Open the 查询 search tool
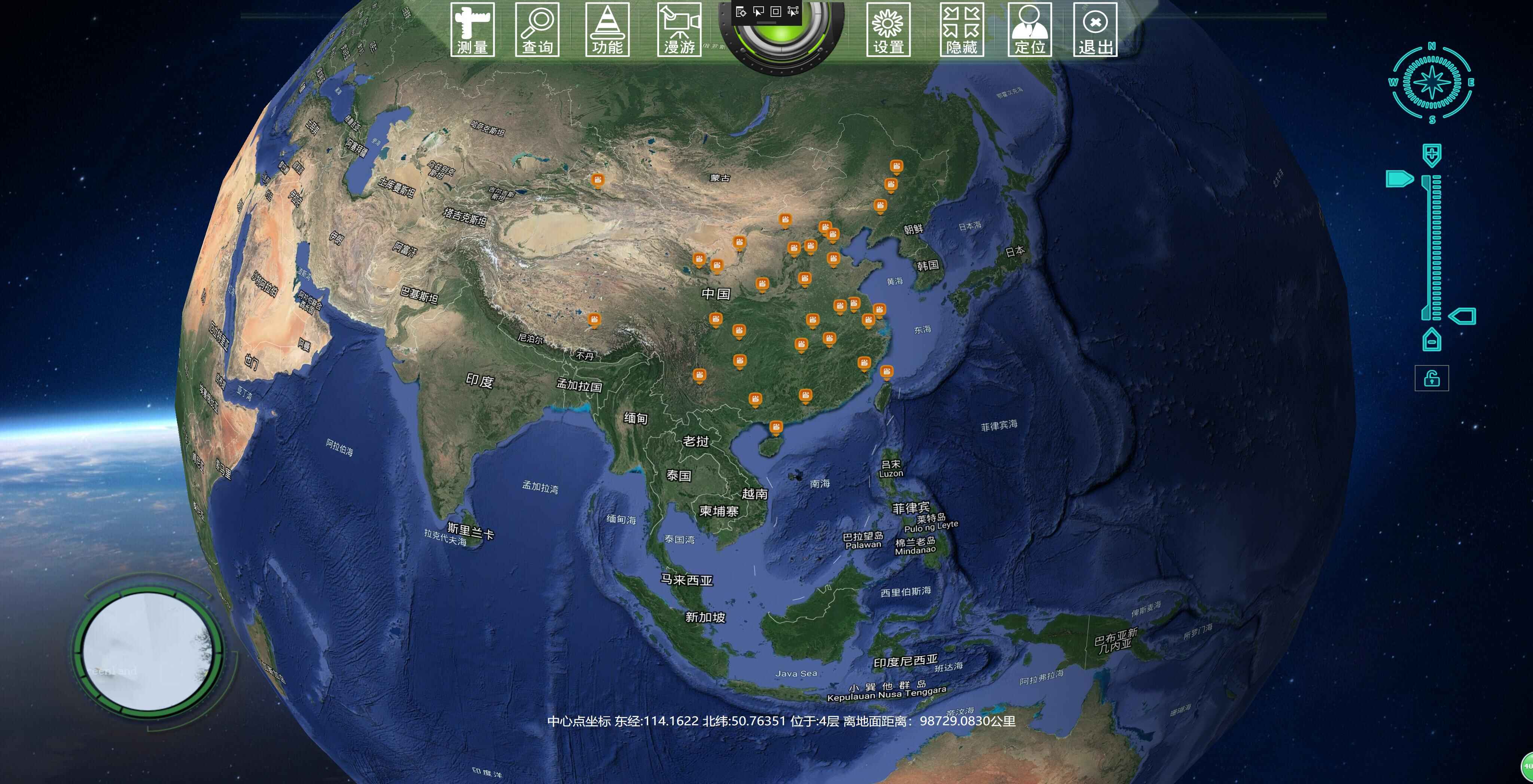 tap(537, 30)
